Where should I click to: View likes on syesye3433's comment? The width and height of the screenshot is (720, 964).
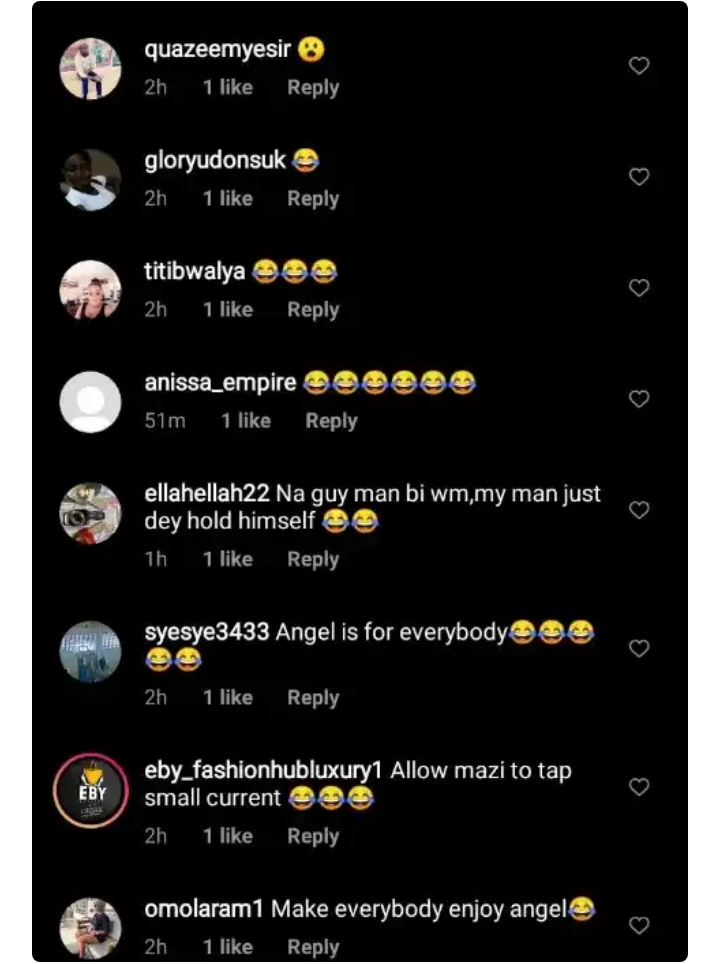click(227, 698)
